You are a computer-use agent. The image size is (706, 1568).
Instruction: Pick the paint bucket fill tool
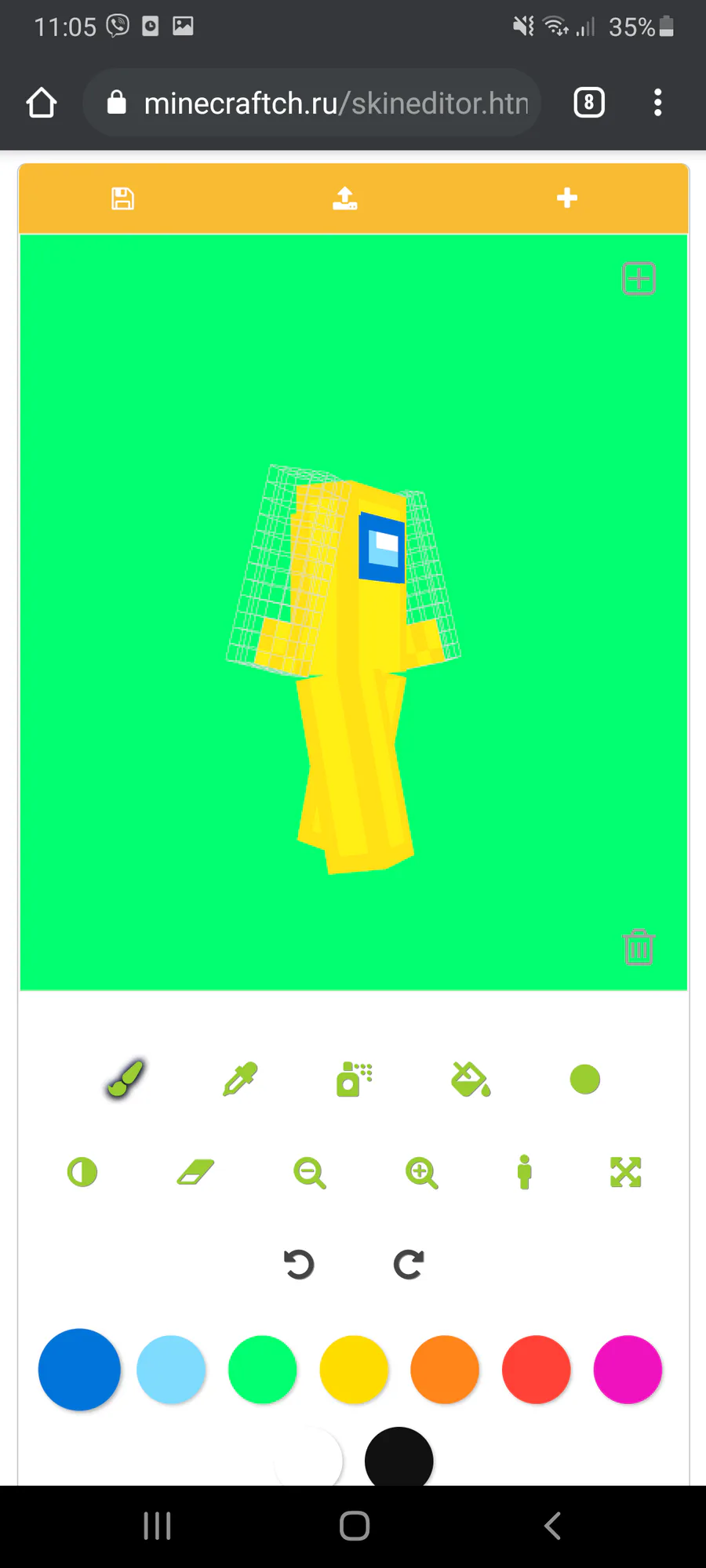(471, 1080)
